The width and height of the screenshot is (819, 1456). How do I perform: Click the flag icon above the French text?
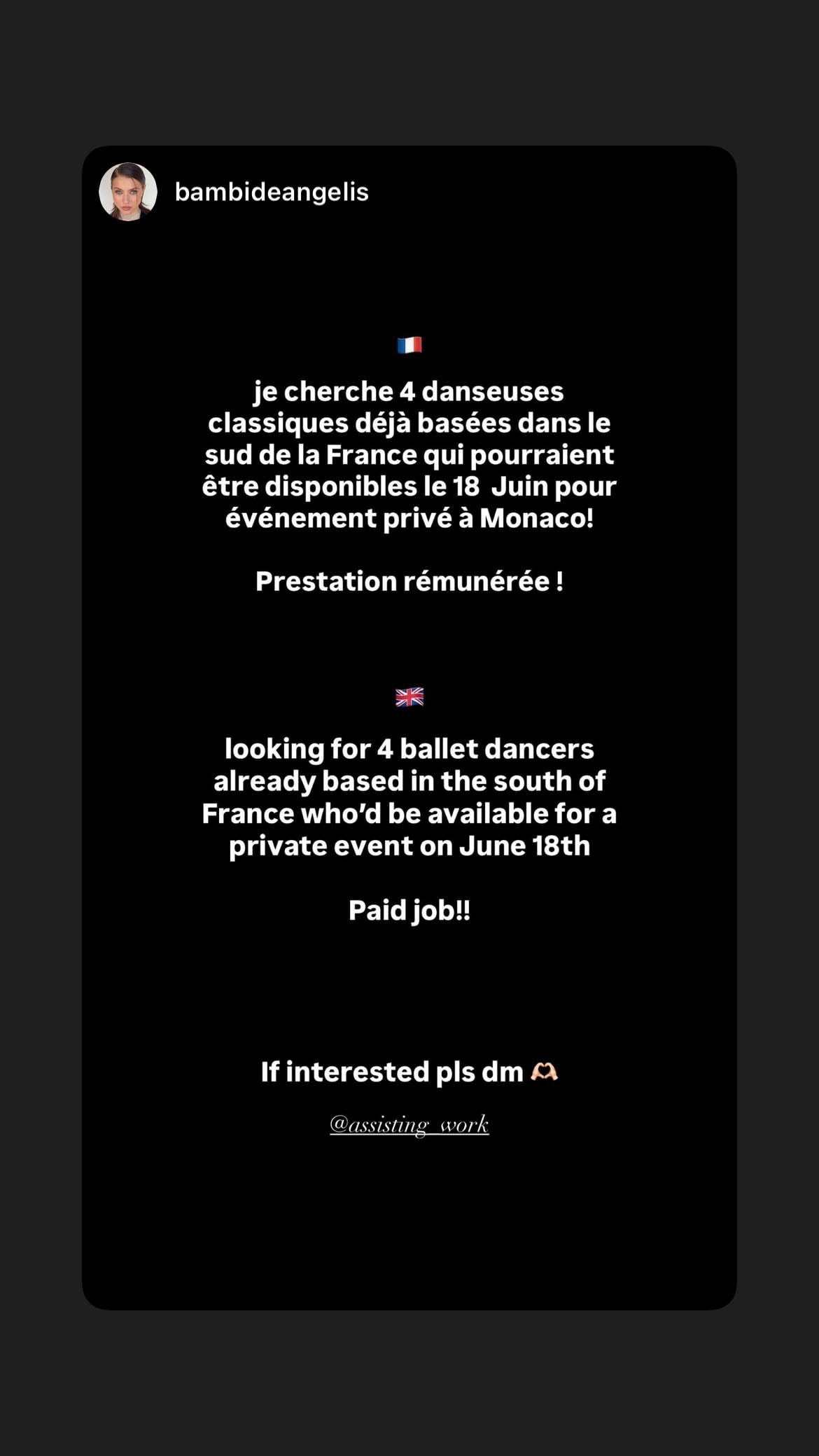pos(410,343)
